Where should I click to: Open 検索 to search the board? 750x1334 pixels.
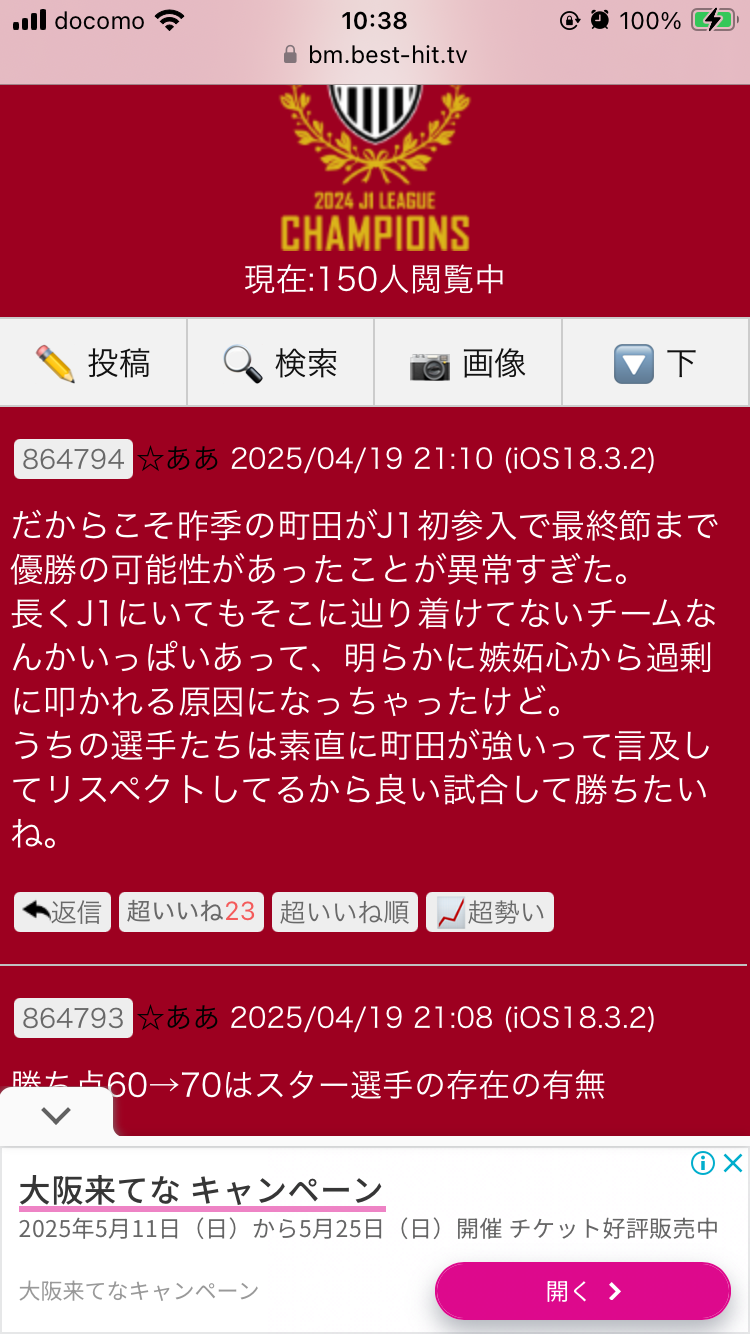coord(281,362)
